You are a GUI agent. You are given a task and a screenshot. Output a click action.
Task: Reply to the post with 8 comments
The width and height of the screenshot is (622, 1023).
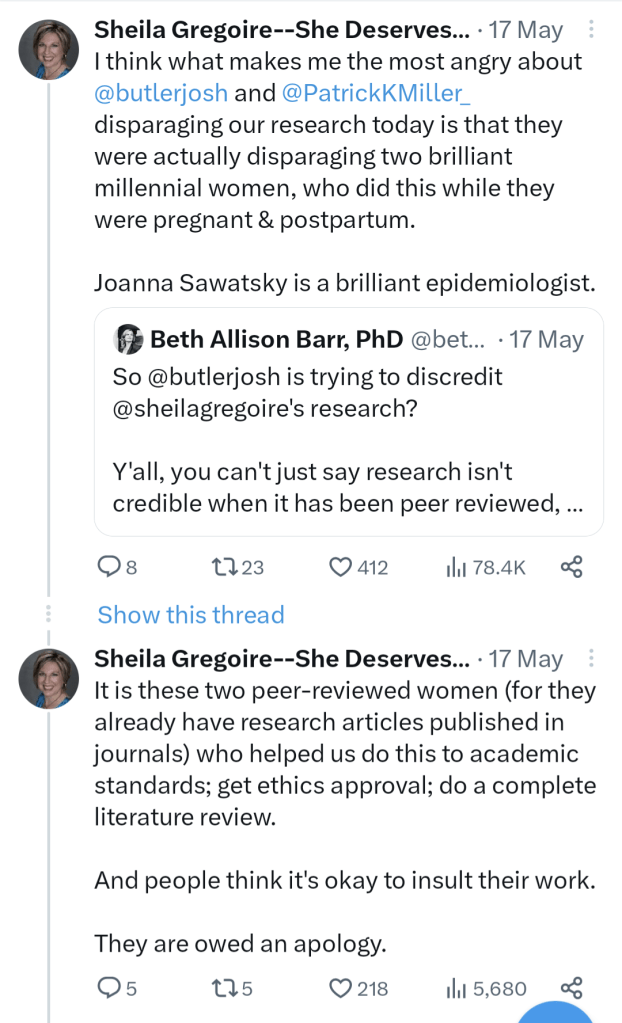pyautogui.click(x=109, y=567)
